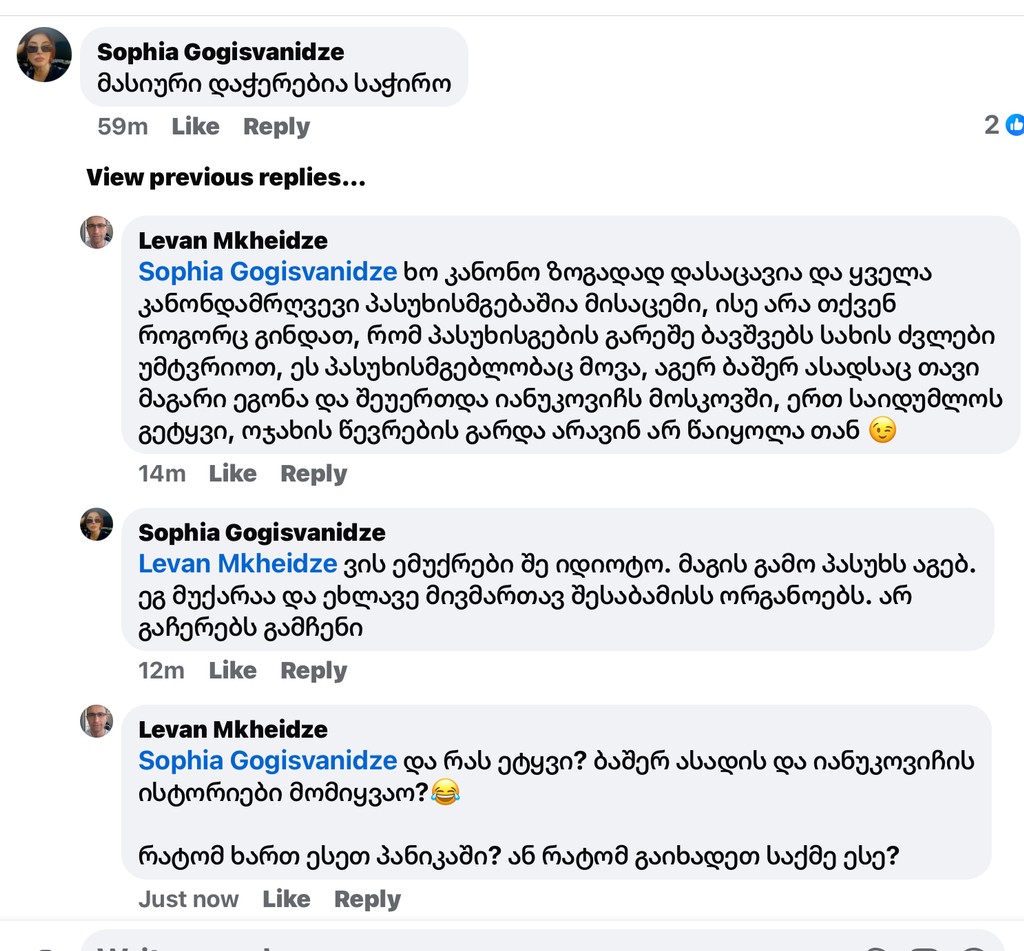Expand View previous replies
Screen dimensions: 1024x951
point(225,178)
